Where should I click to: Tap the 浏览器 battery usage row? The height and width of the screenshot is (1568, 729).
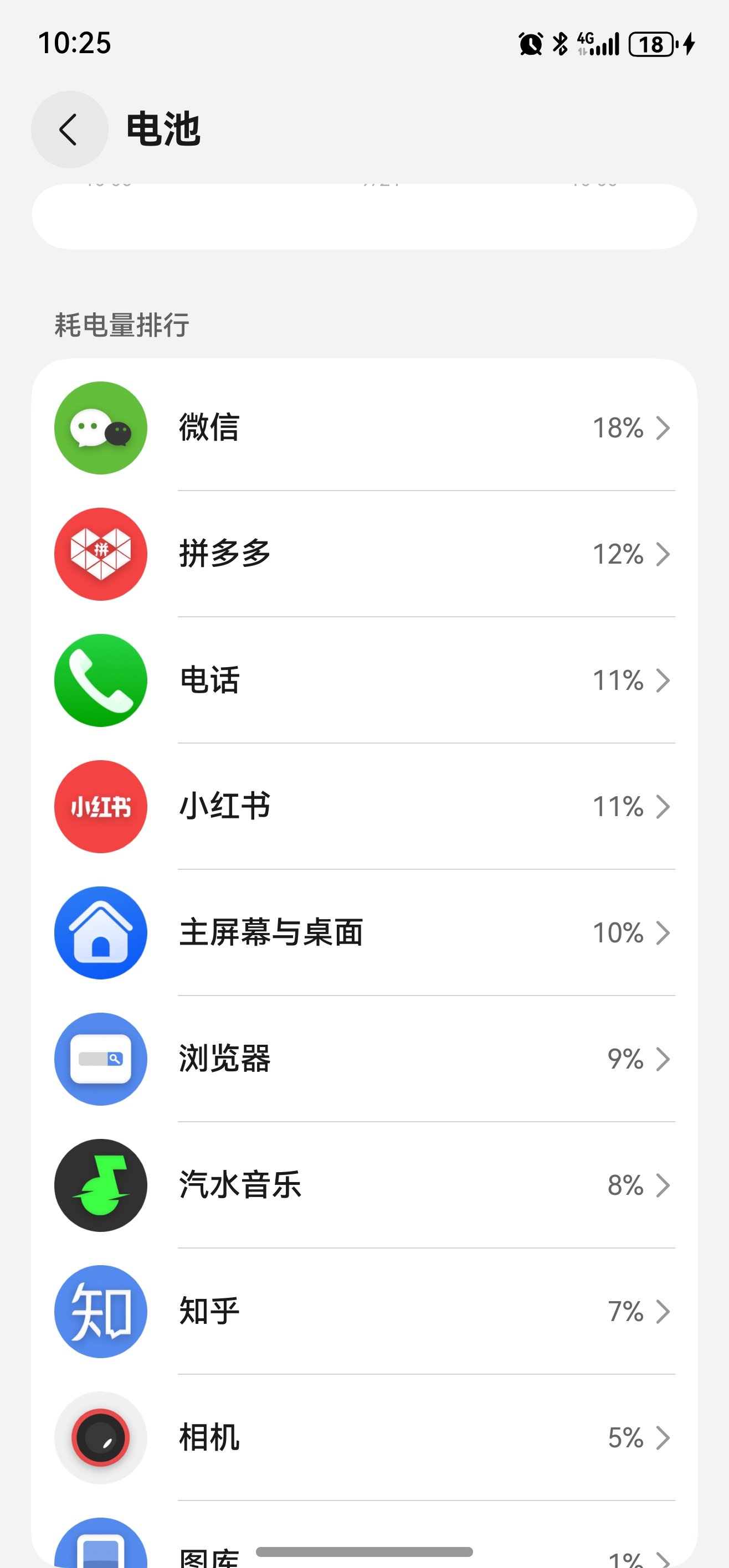[x=364, y=1059]
